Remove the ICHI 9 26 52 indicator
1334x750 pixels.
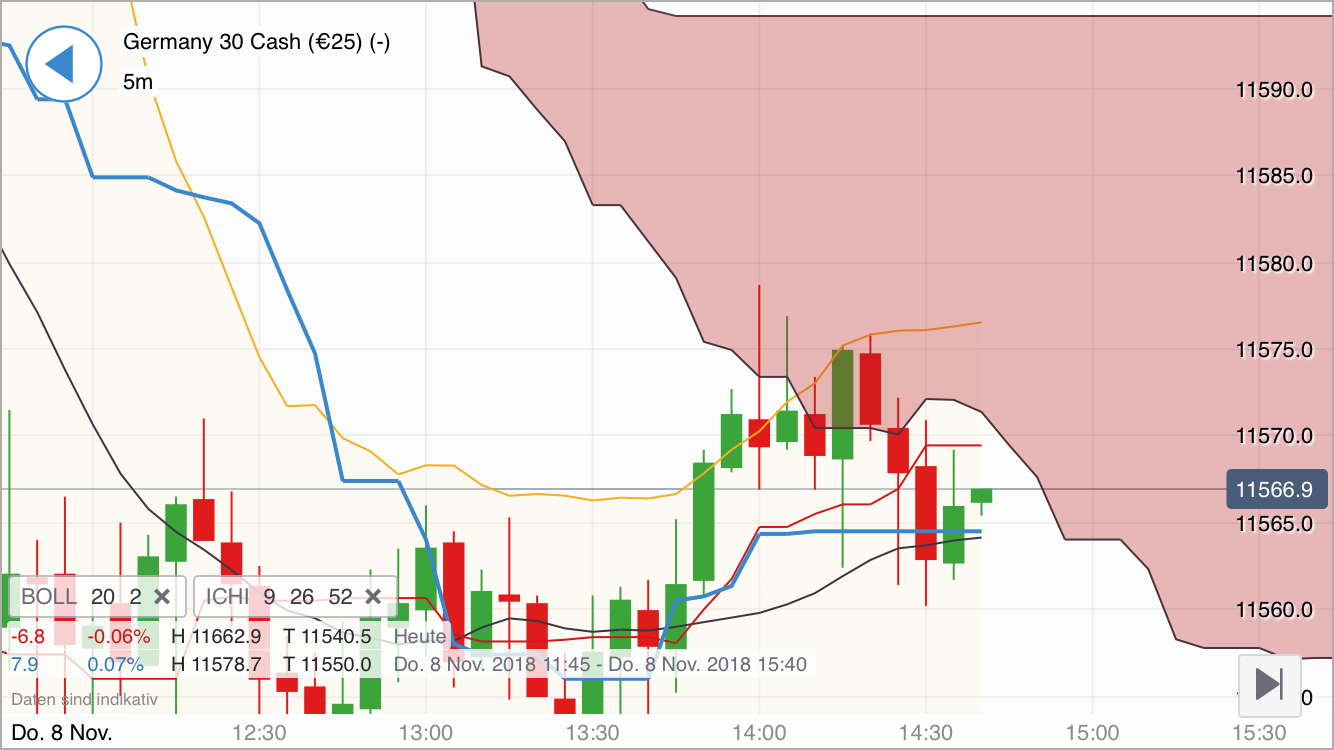373,597
